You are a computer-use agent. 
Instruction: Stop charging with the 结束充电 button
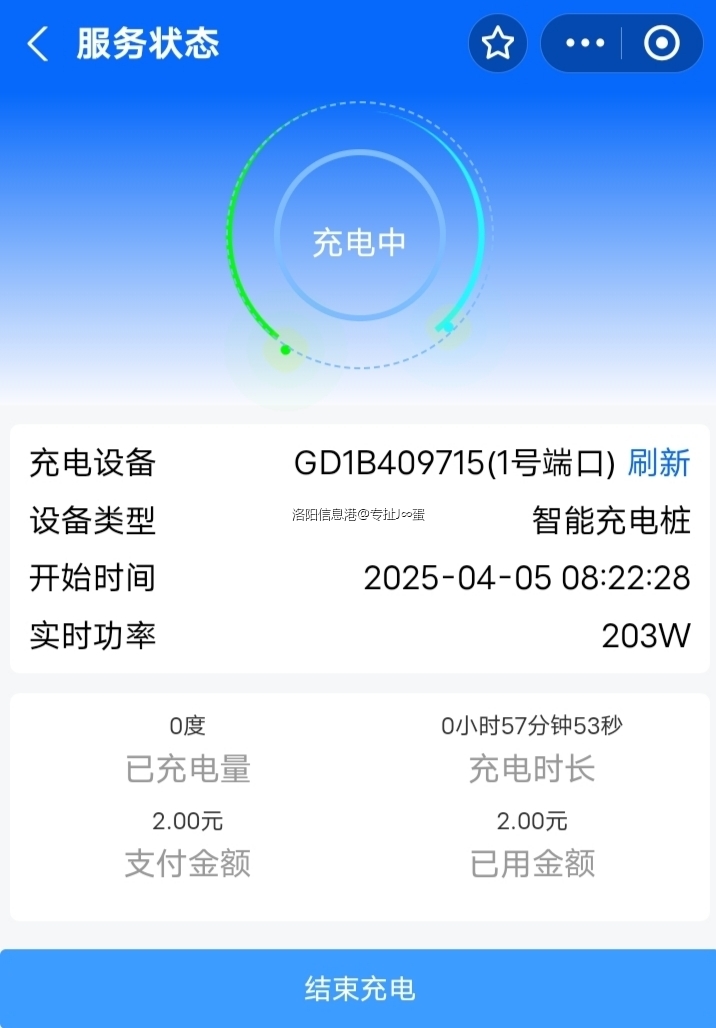coord(358,989)
